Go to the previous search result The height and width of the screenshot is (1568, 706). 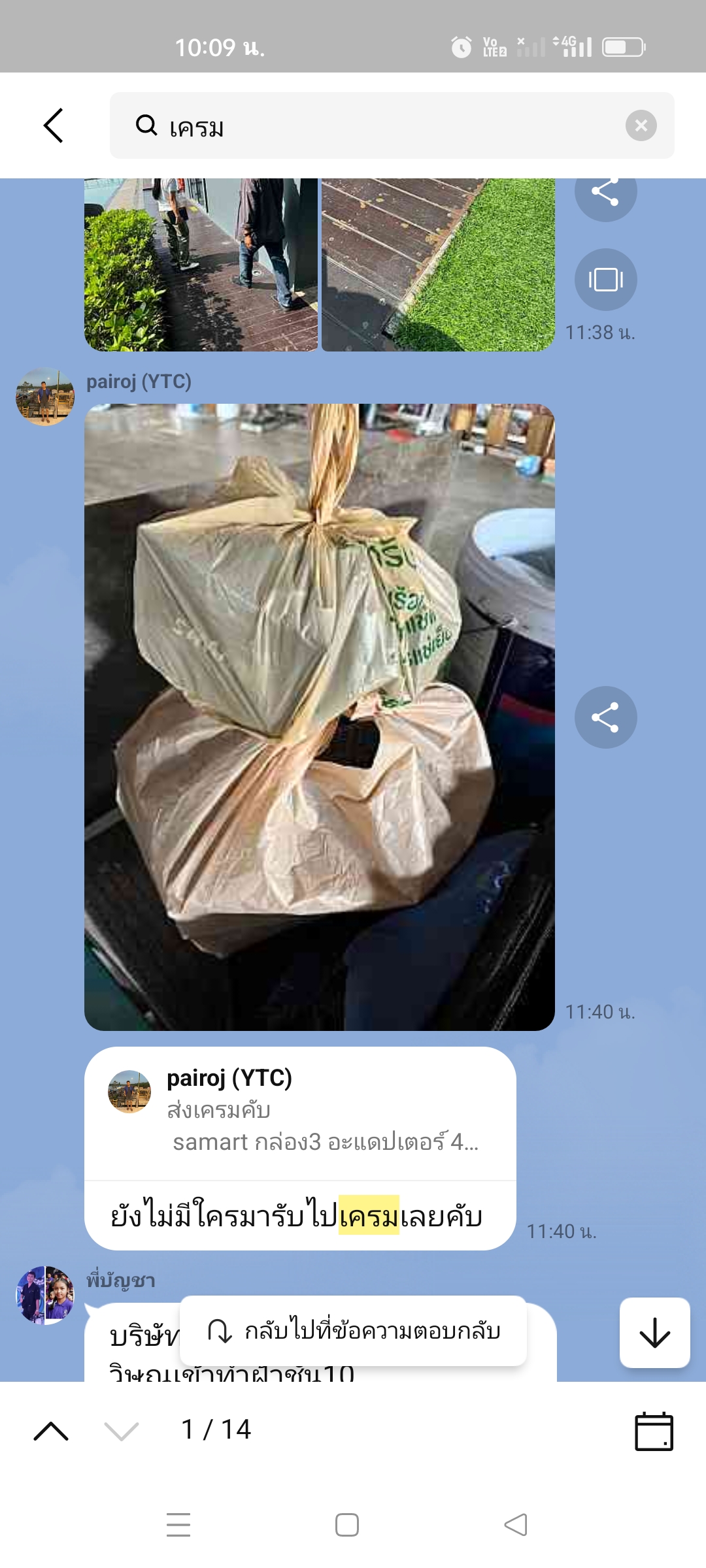pyautogui.click(x=51, y=1431)
